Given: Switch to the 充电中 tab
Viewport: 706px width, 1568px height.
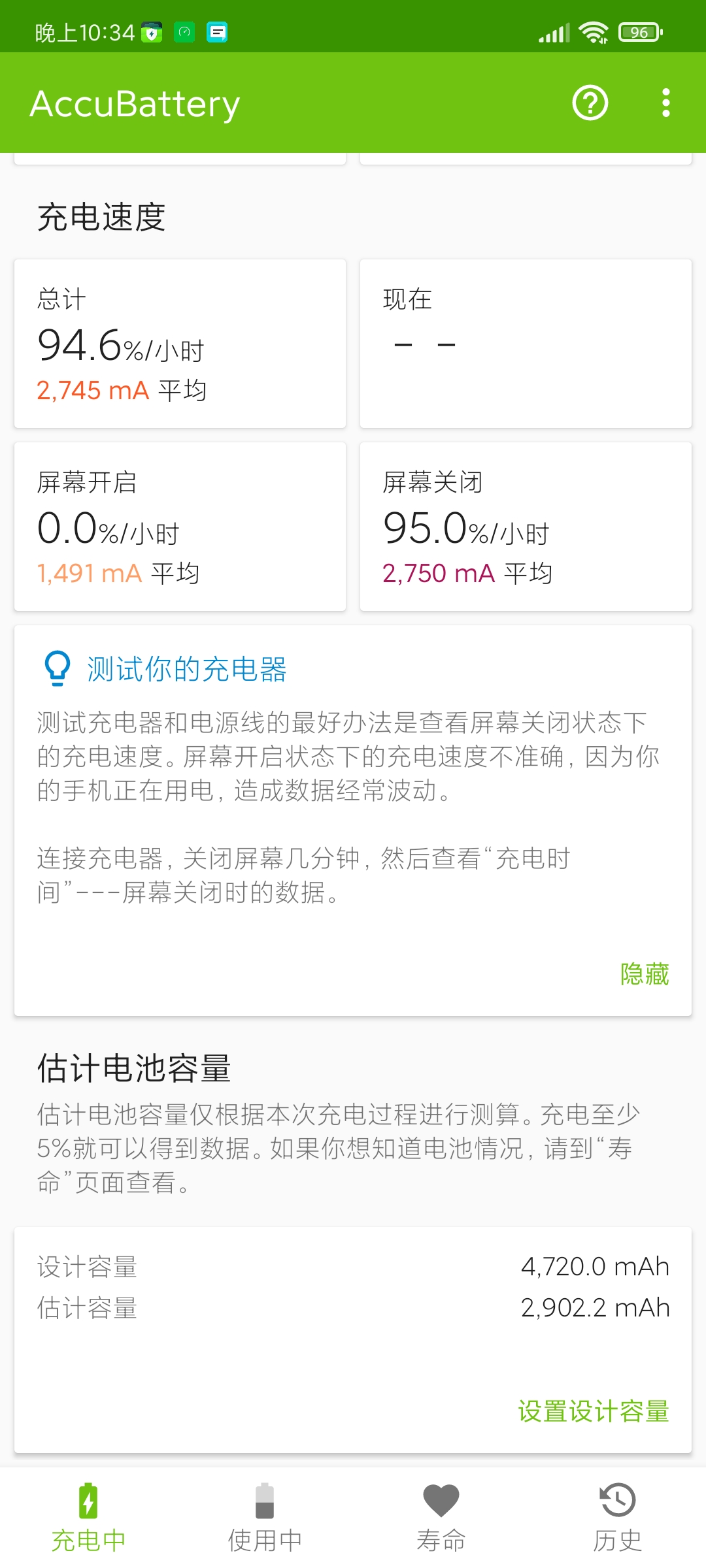Looking at the screenshot, I should pyautogui.click(x=88, y=1518).
